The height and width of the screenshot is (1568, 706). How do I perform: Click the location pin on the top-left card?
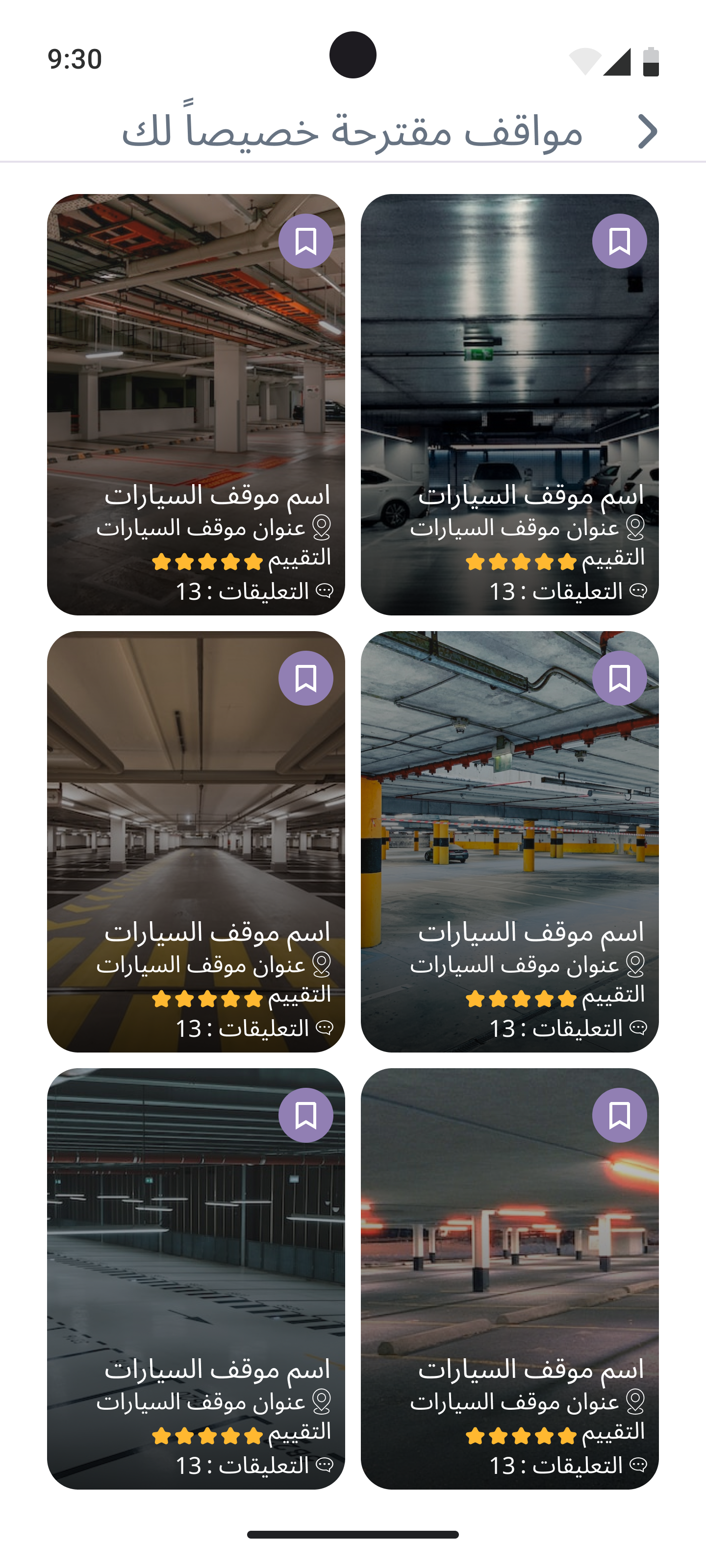pos(322,529)
